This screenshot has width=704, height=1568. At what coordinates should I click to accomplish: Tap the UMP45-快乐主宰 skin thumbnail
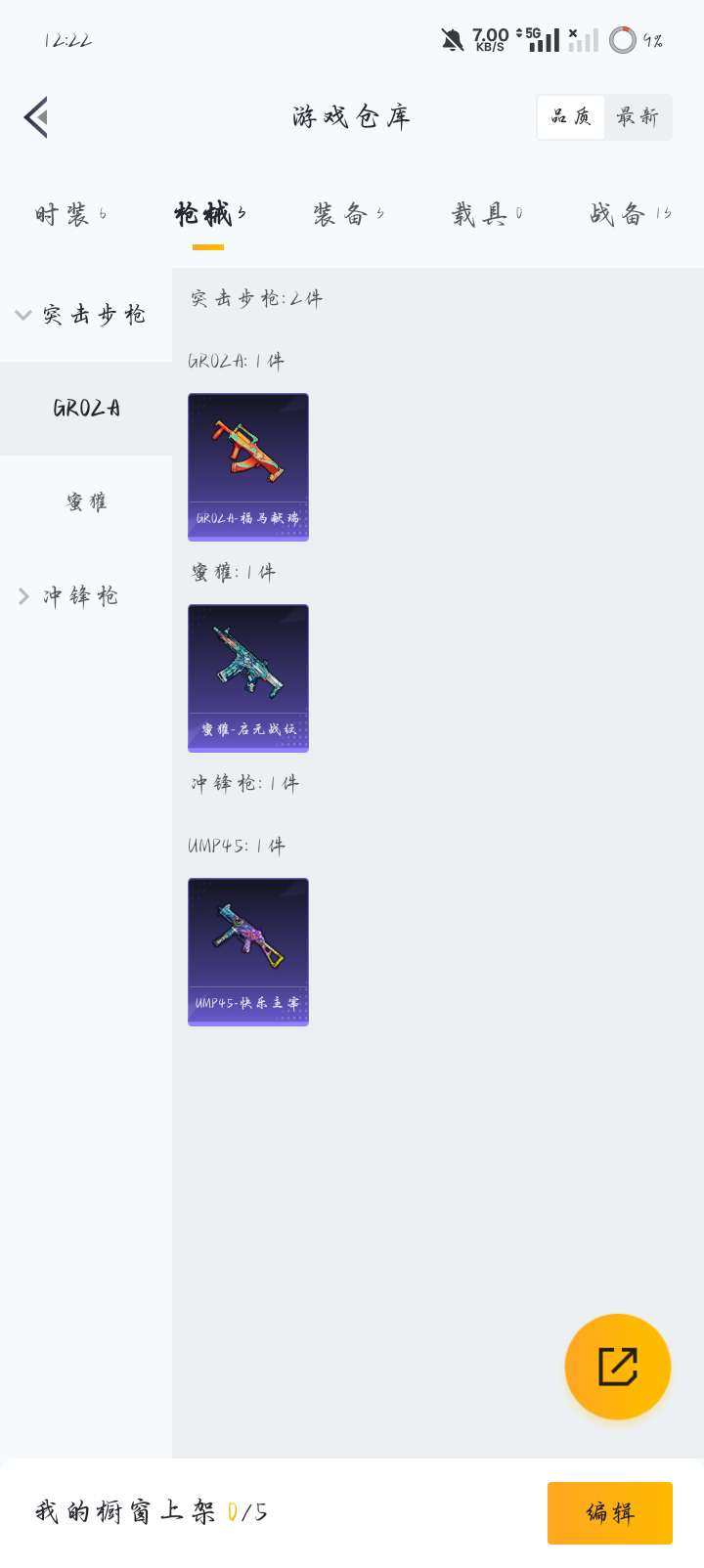coord(247,951)
